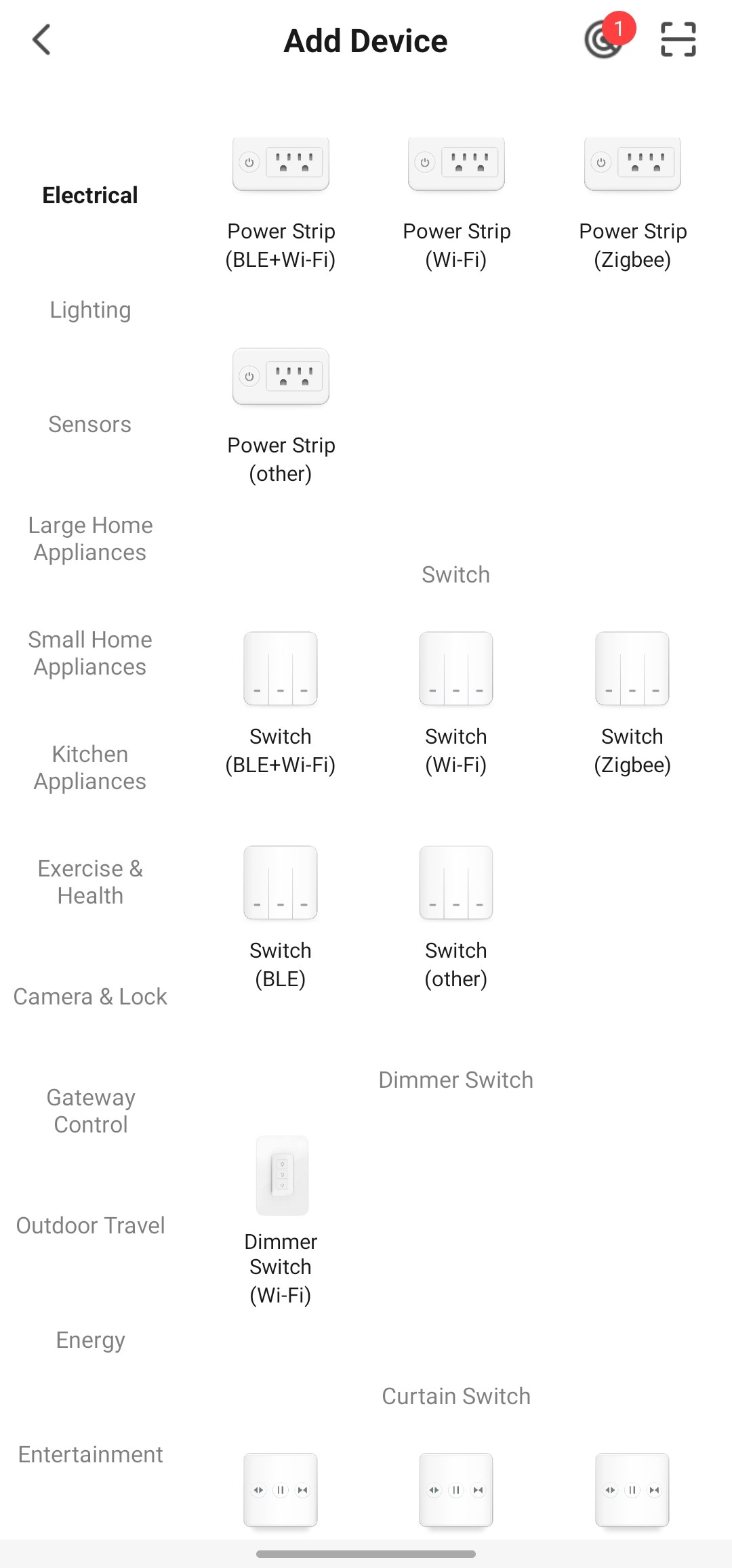The width and height of the screenshot is (732, 1568).
Task: Open Large Home Appliances category
Action: tap(90, 538)
